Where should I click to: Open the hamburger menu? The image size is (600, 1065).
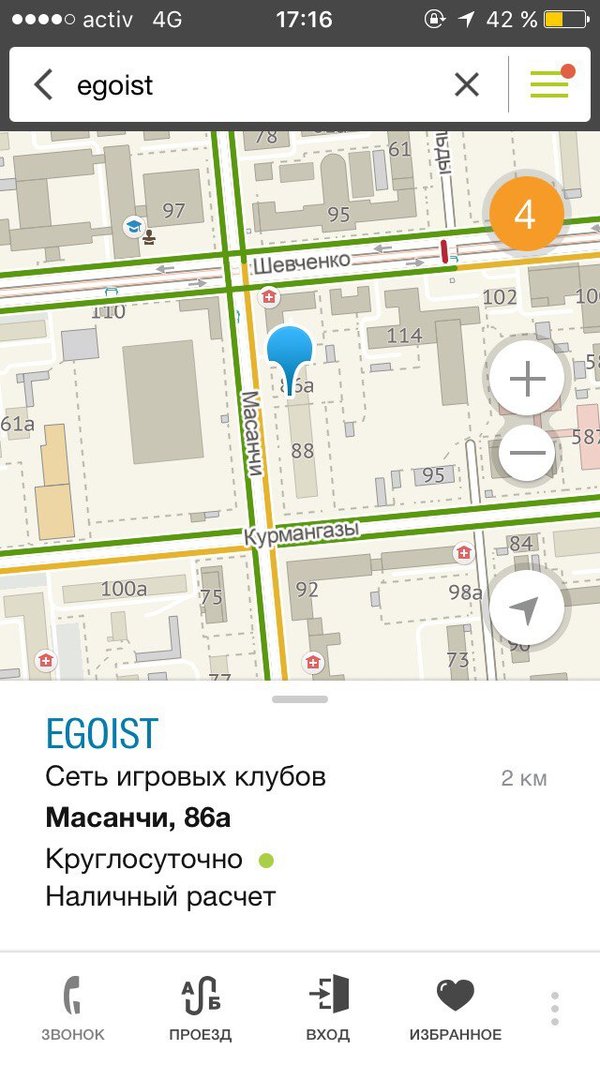pos(549,85)
